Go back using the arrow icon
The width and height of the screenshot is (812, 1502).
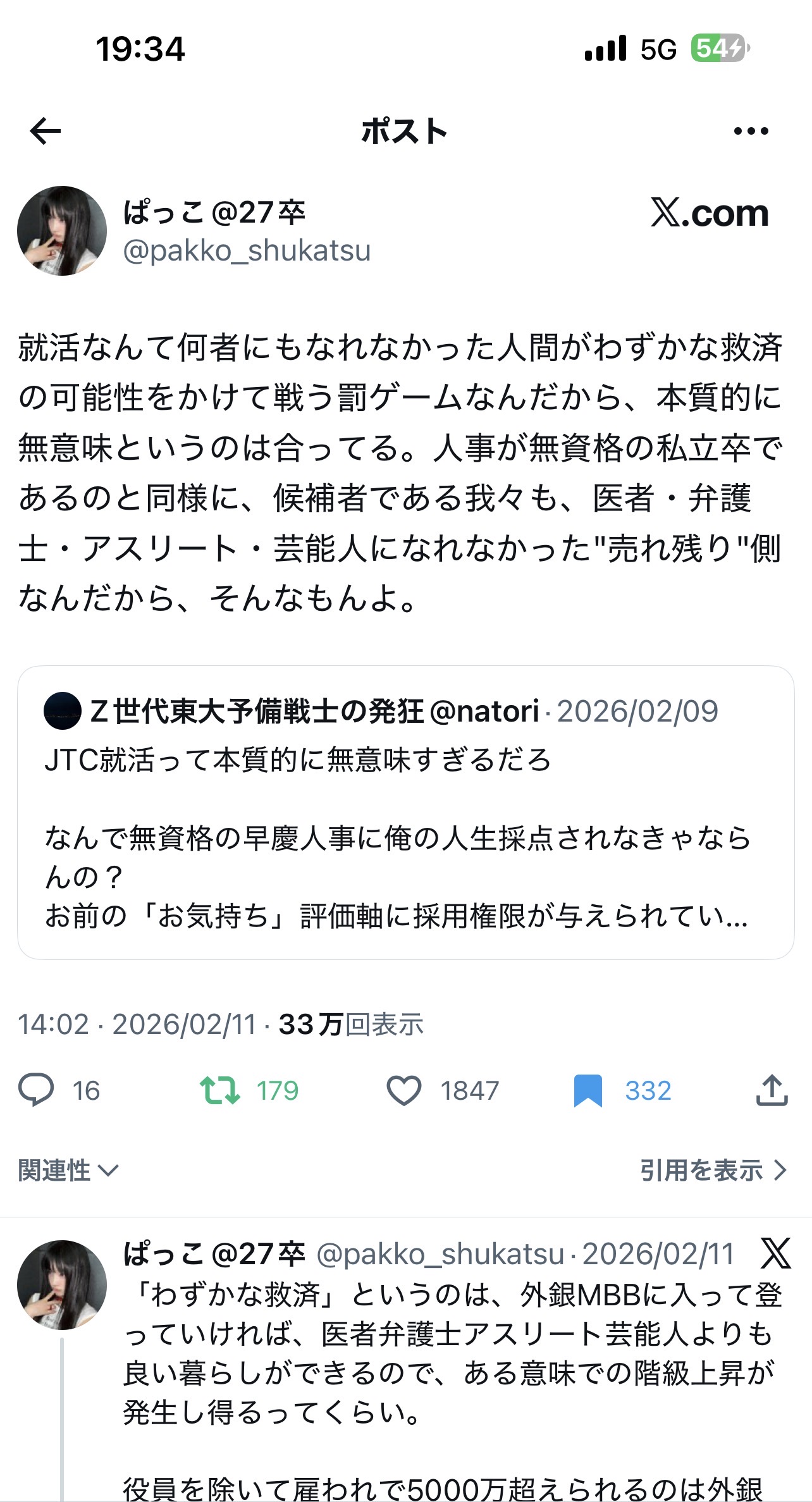[x=46, y=131]
